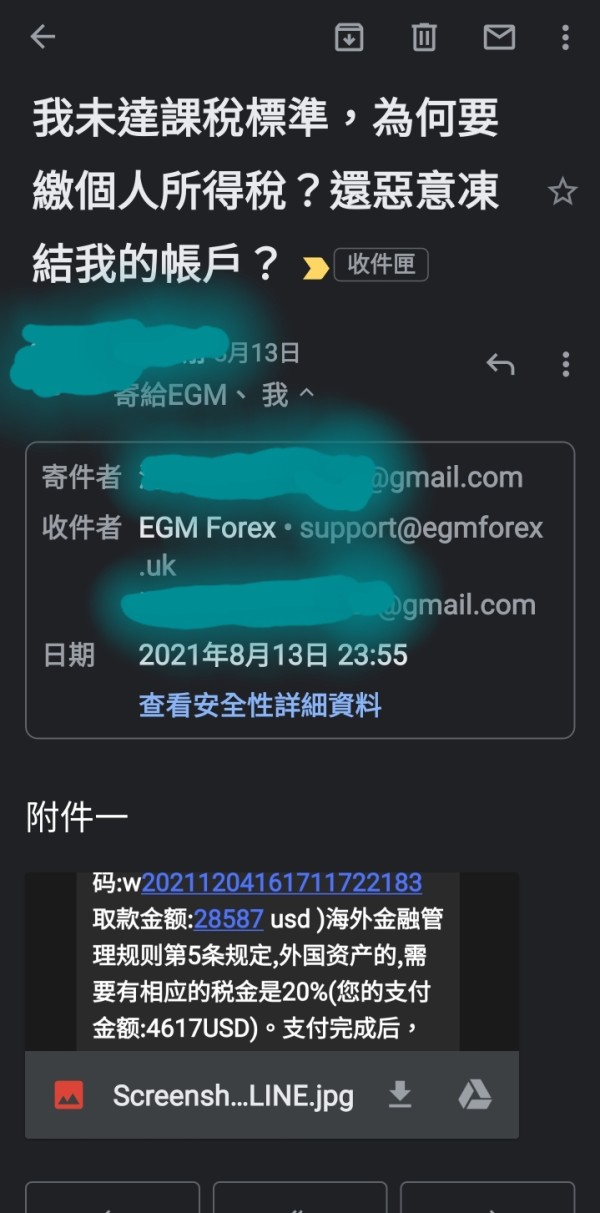Screen dimensions: 600x1213
Task: Delete this email with the trash icon
Action: point(424,38)
